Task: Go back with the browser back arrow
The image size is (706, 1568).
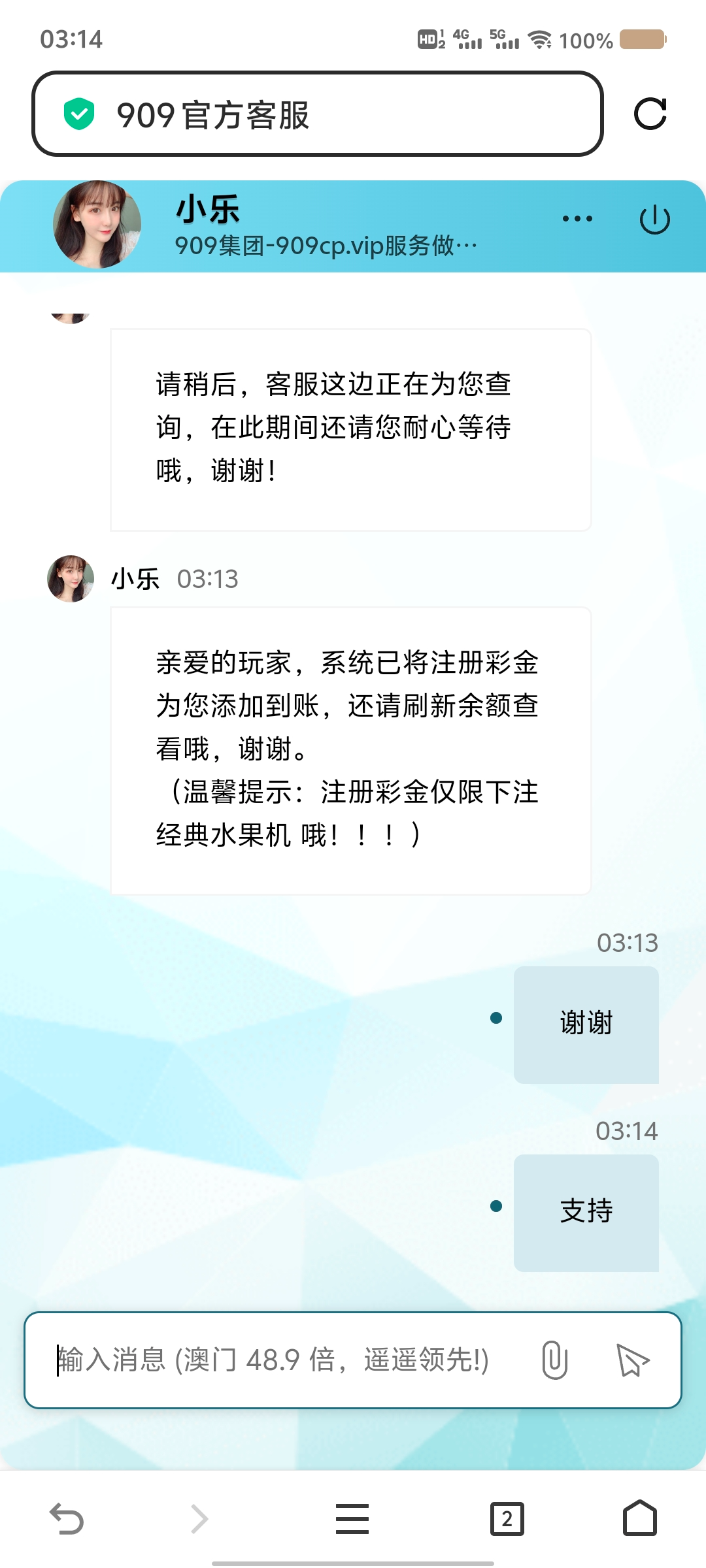Action: [x=67, y=1518]
